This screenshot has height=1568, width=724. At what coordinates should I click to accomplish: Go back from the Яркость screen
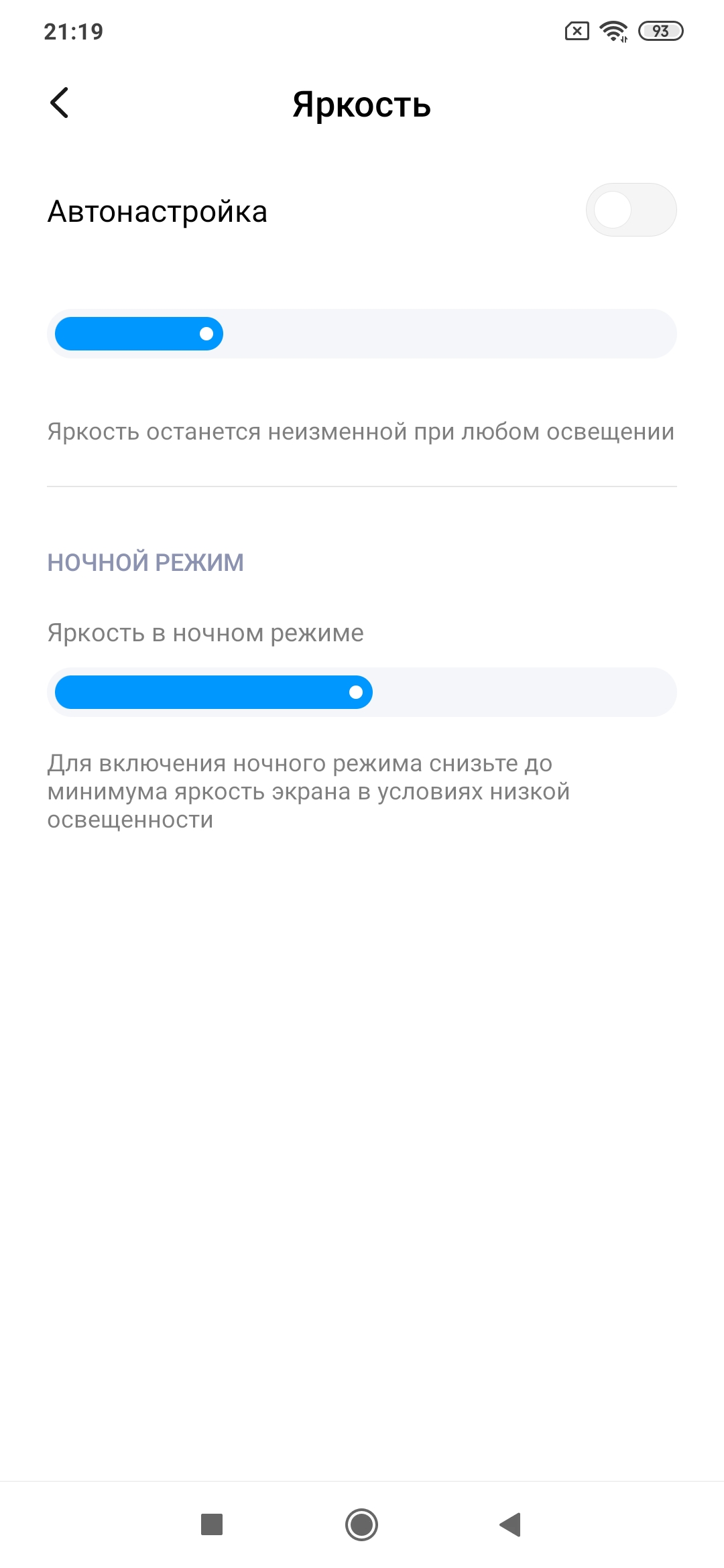pyautogui.click(x=60, y=103)
